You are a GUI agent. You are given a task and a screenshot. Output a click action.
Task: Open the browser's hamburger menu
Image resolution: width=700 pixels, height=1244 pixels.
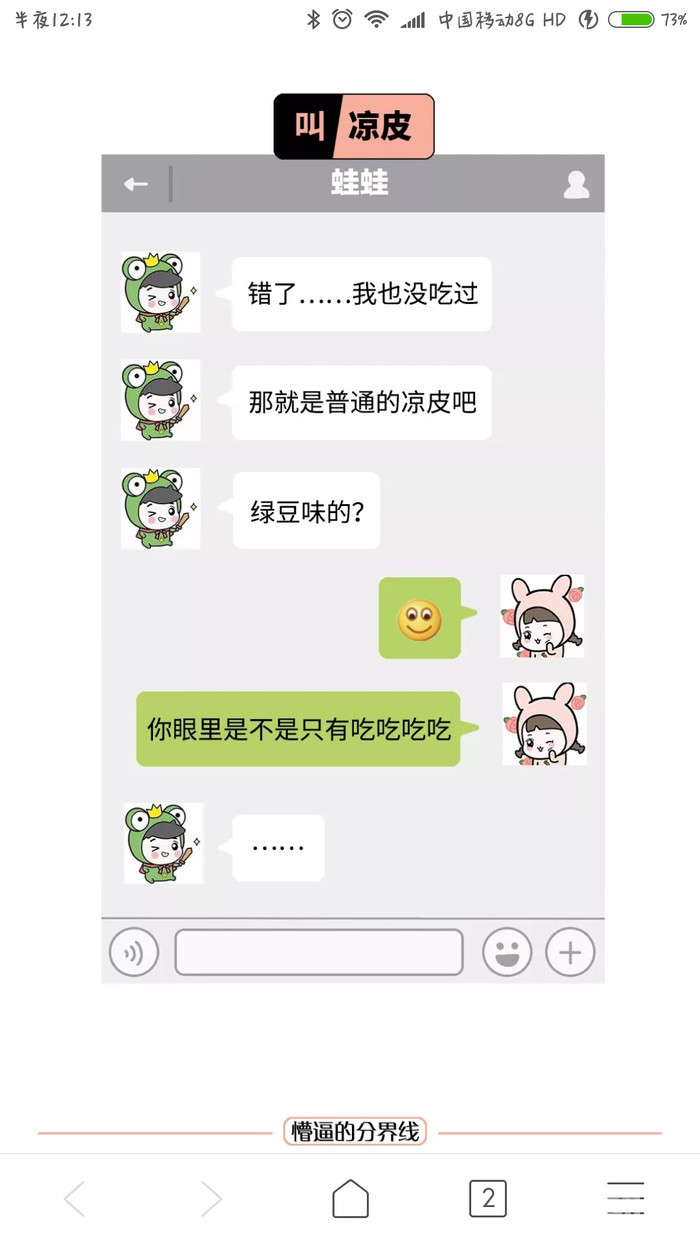pyautogui.click(x=625, y=1198)
